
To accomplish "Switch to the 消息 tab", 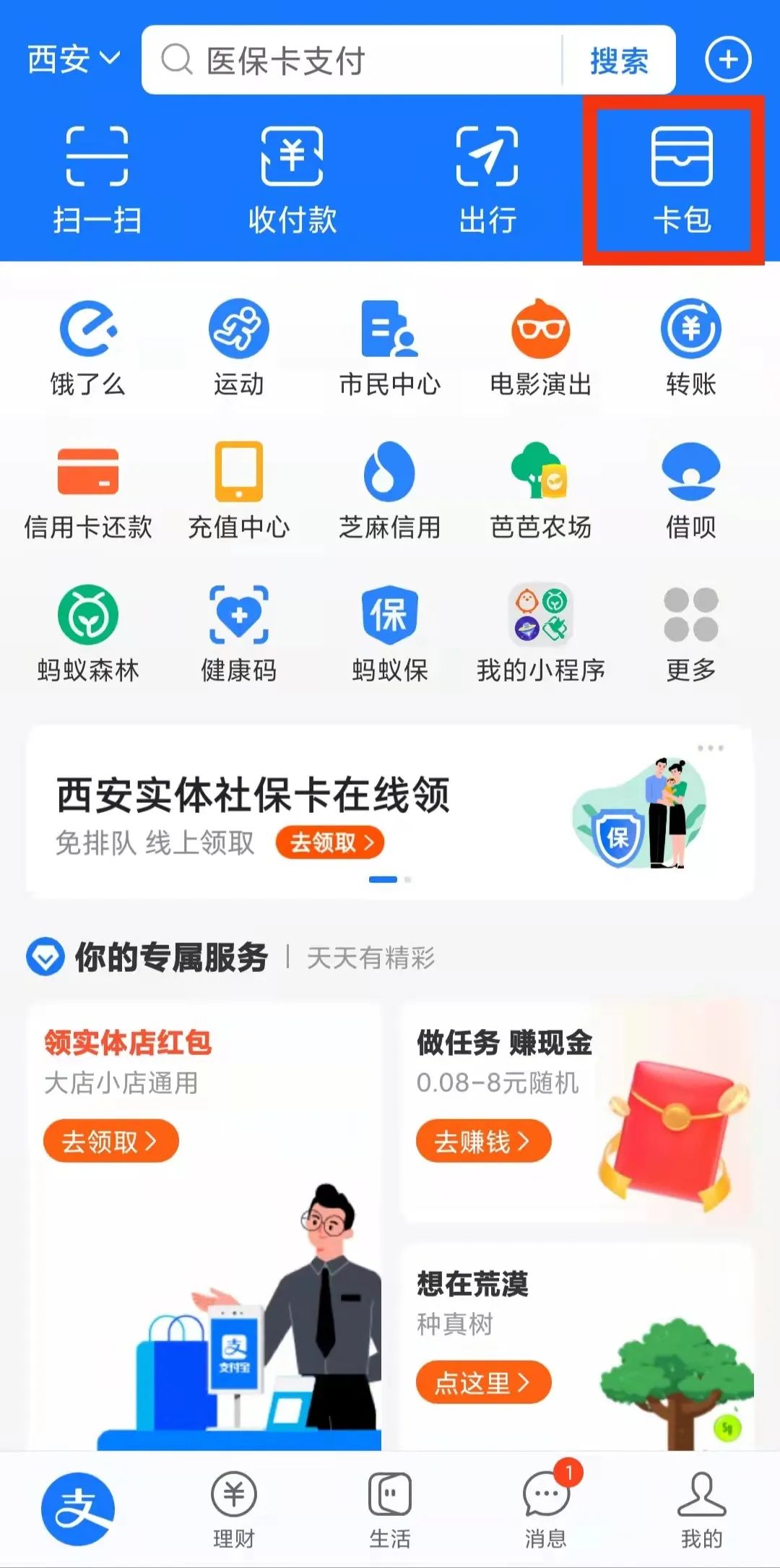I will tap(546, 1509).
